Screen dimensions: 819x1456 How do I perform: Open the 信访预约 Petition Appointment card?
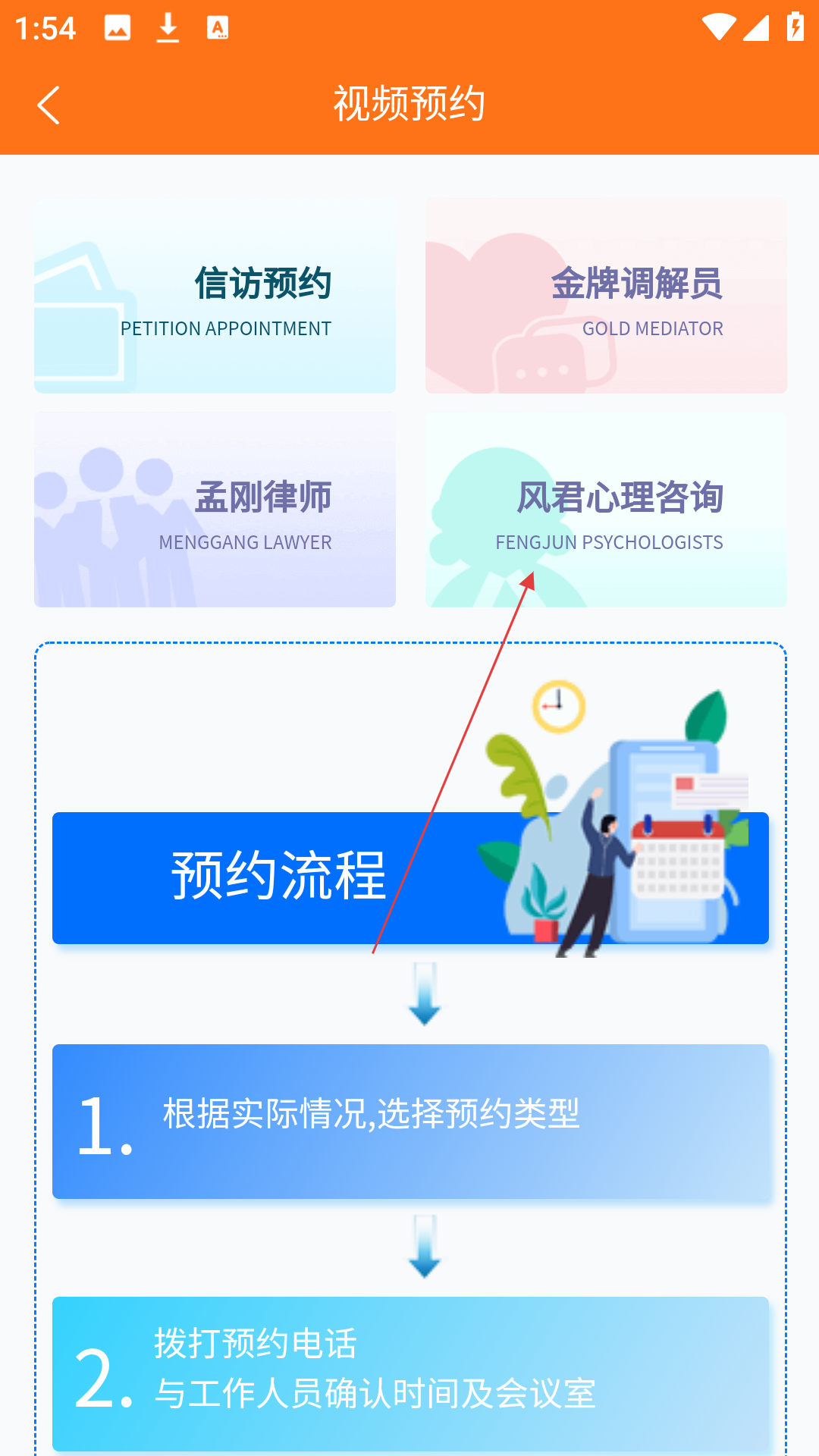click(215, 296)
